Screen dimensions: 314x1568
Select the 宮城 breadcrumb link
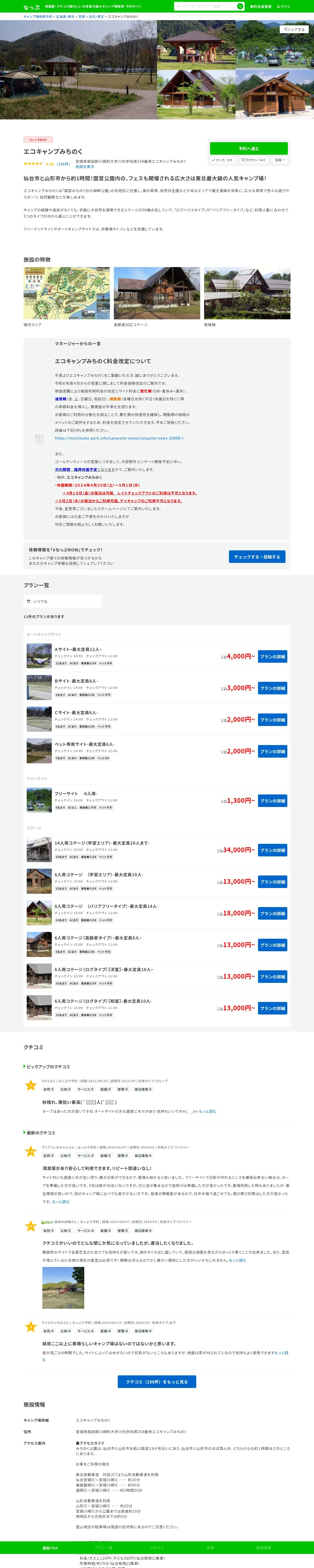click(x=81, y=16)
